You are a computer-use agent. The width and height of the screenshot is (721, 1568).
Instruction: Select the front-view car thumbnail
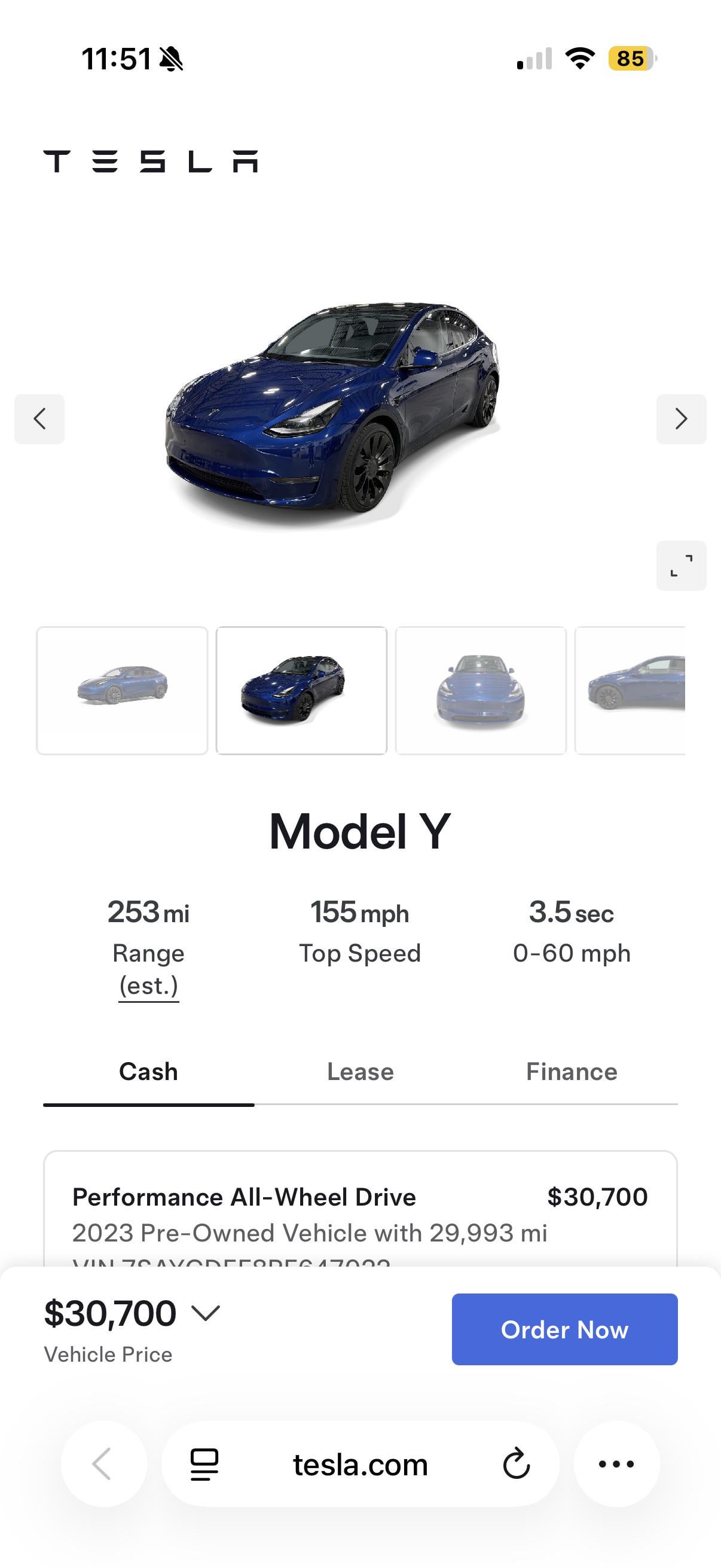[481, 690]
